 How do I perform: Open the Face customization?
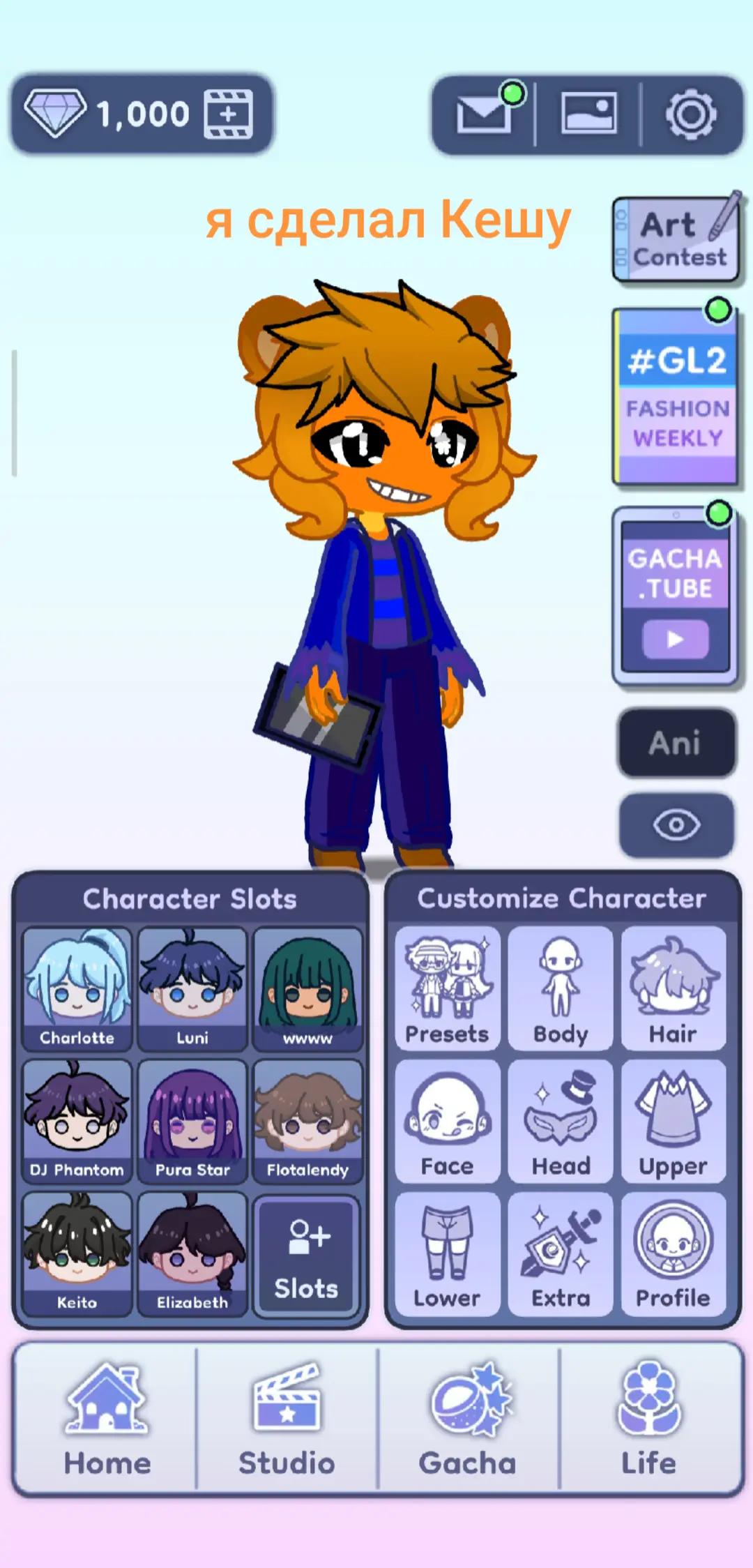447,1121
